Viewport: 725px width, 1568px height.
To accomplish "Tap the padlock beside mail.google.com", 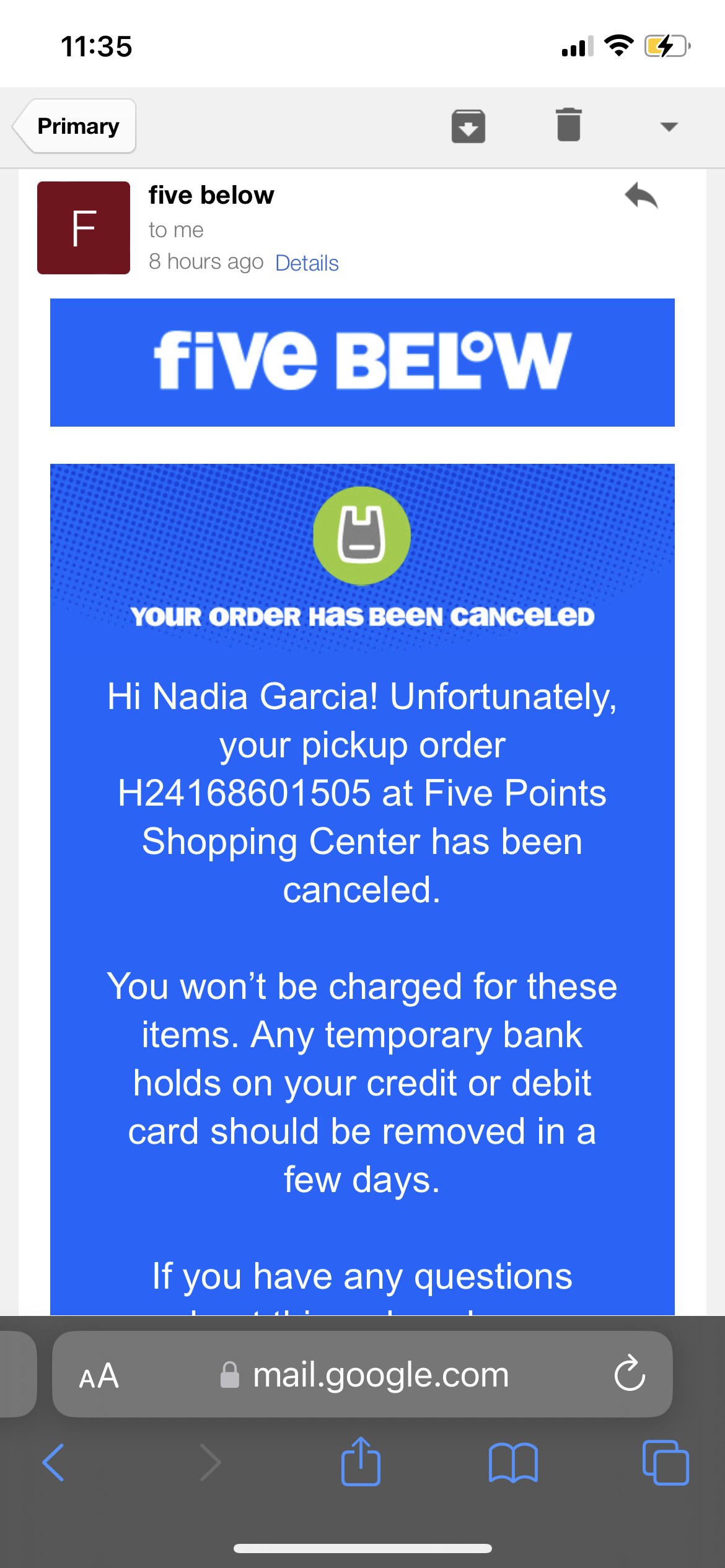I will tap(229, 1376).
